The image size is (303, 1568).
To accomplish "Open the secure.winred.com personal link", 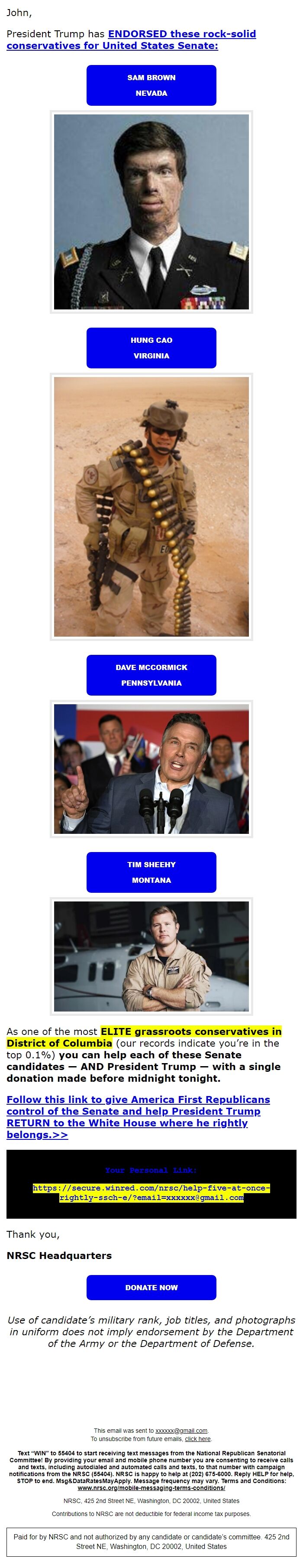I will [x=151, y=1192].
